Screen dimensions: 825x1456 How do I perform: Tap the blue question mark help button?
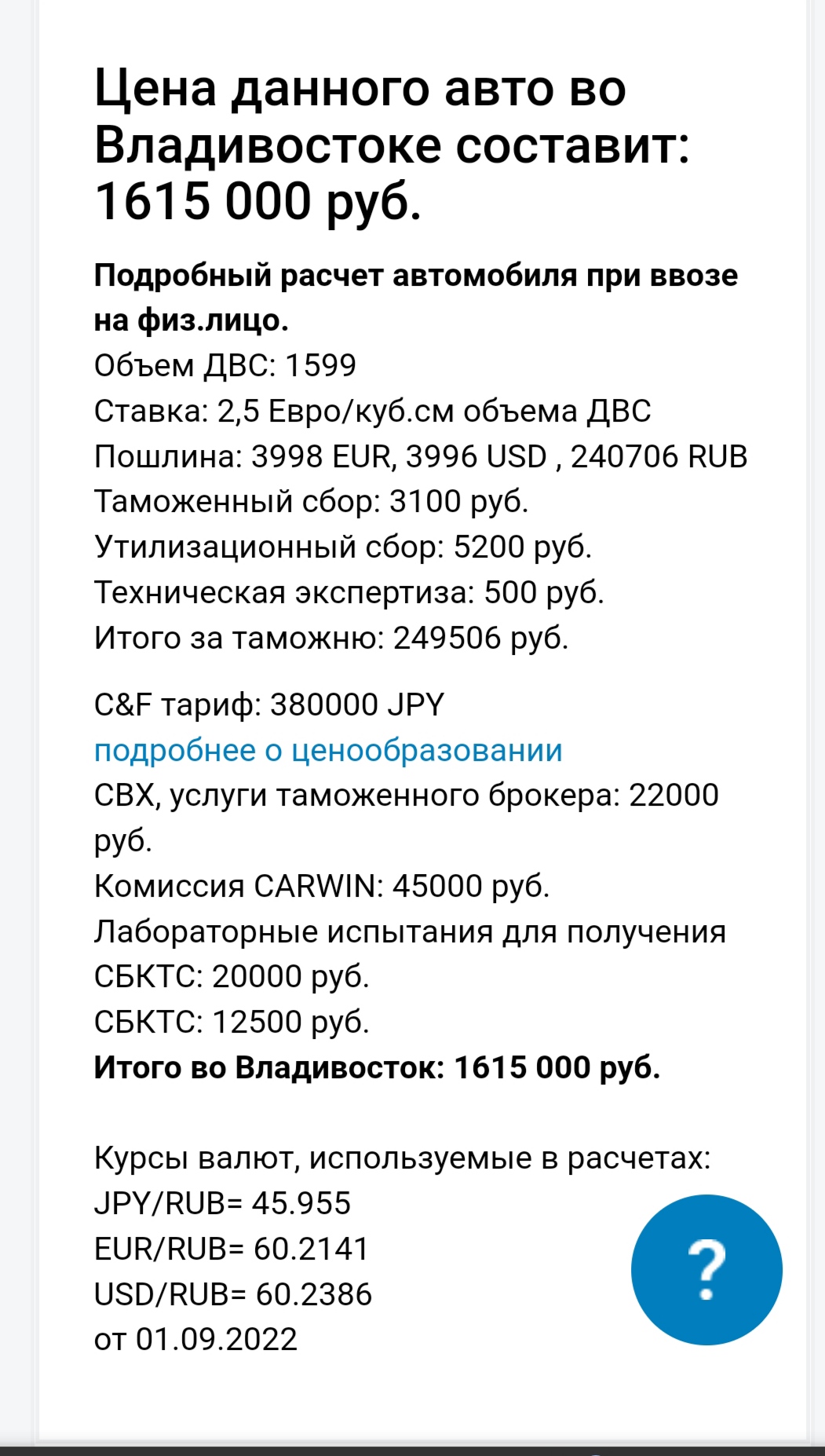(706, 1270)
